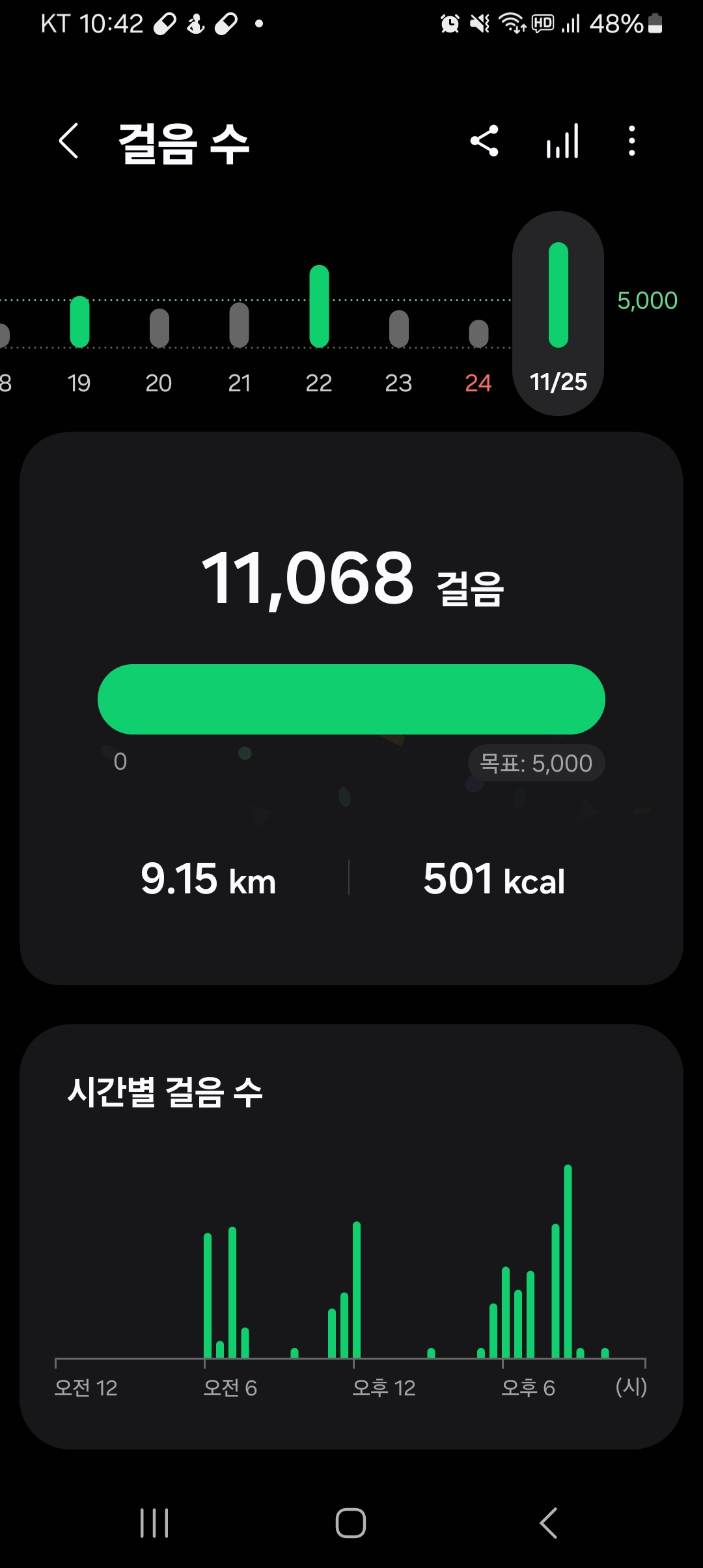Select day 24 in the date strip
Image resolution: width=703 pixels, height=1568 pixels.
tap(478, 345)
